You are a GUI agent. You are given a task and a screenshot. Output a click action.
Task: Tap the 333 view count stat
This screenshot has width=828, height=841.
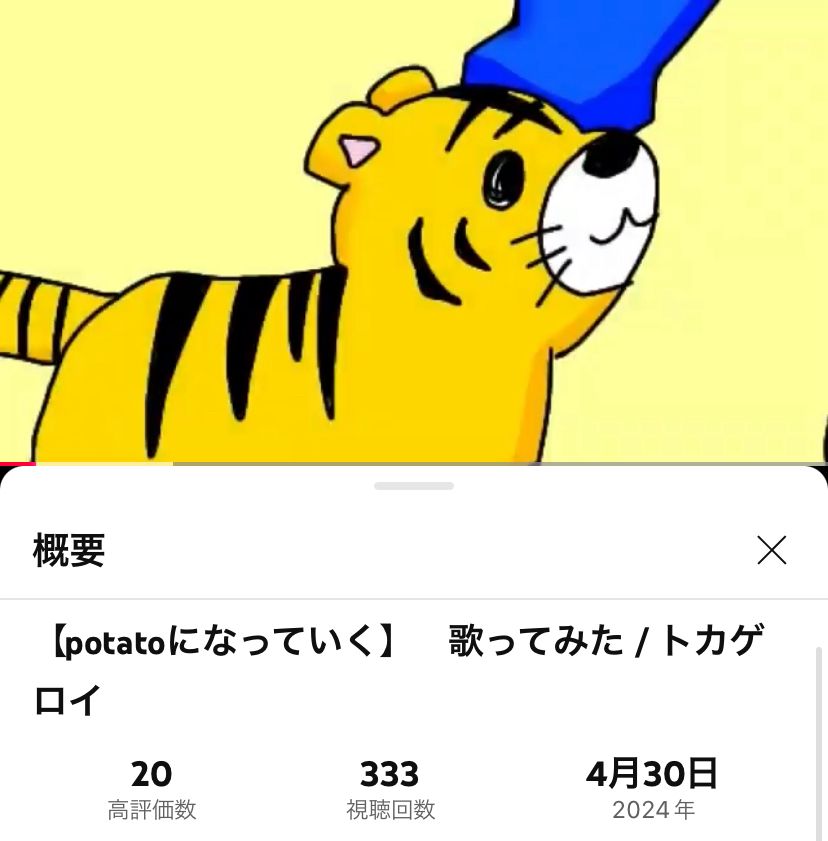coord(389,773)
